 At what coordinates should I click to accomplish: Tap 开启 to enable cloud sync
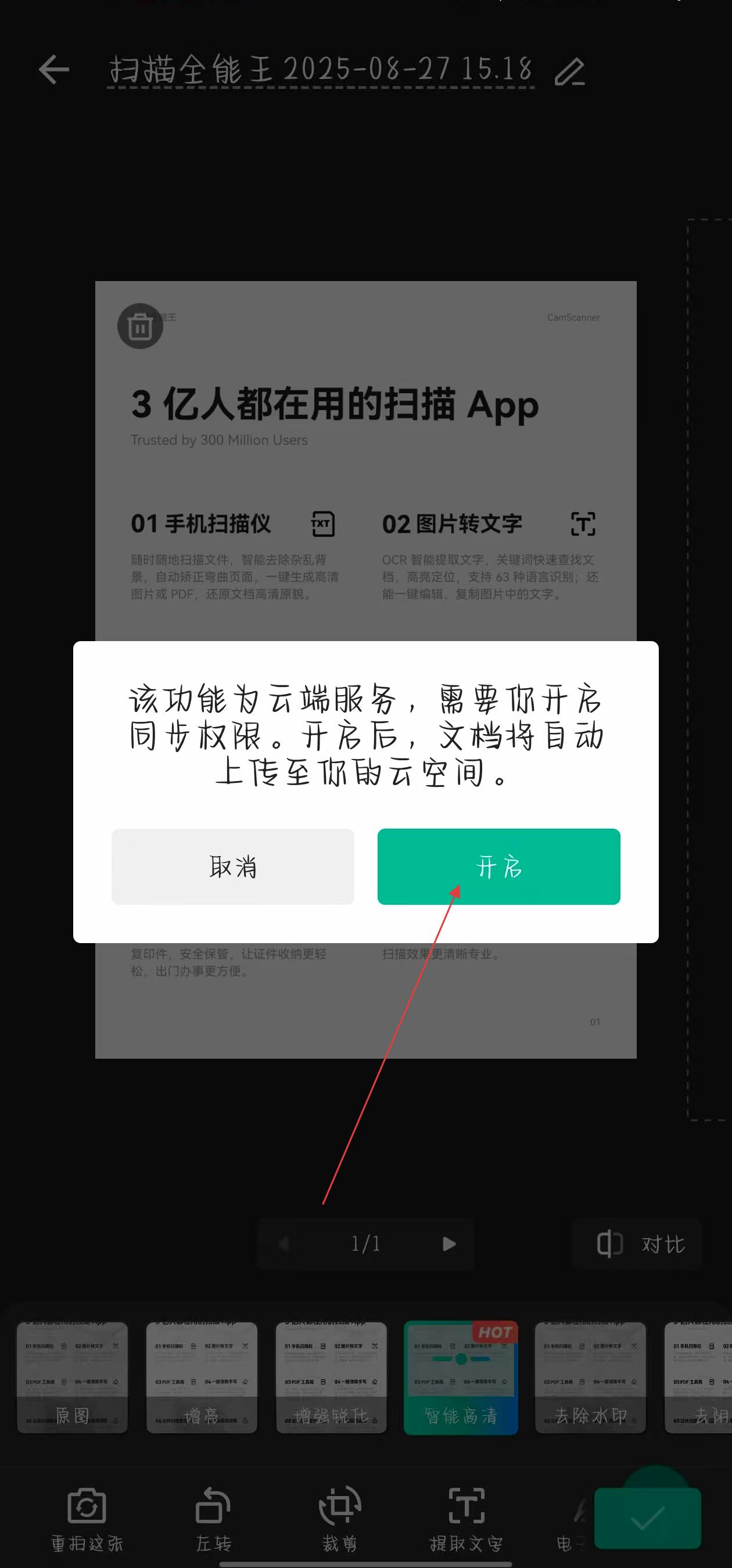click(498, 866)
